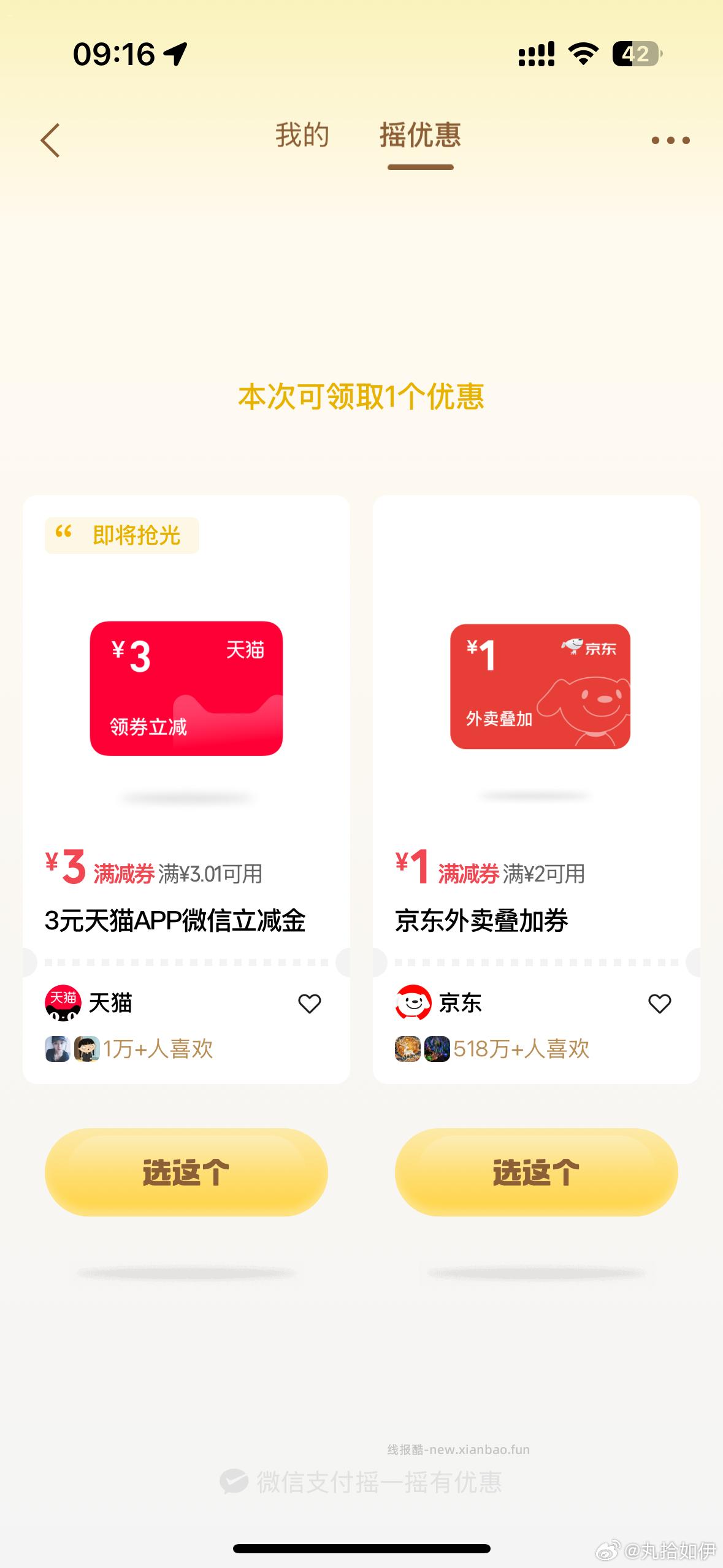Click the 京东 brand logo icon
The image size is (723, 1568).
coord(413,1003)
